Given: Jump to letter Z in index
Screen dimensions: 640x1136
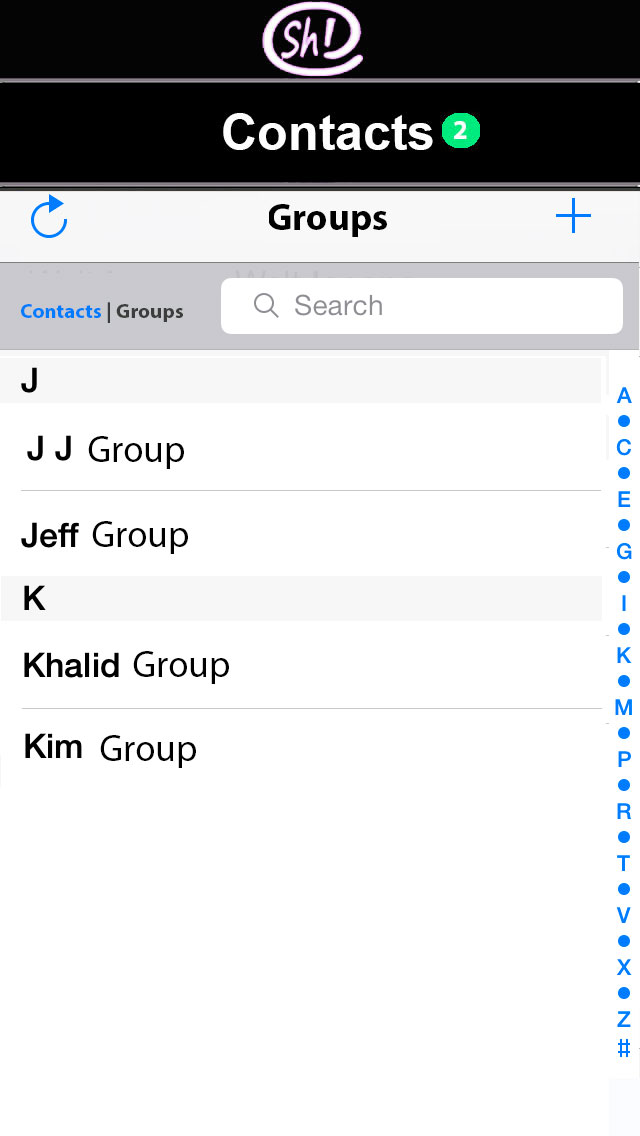Looking at the screenshot, I should click(623, 1019).
